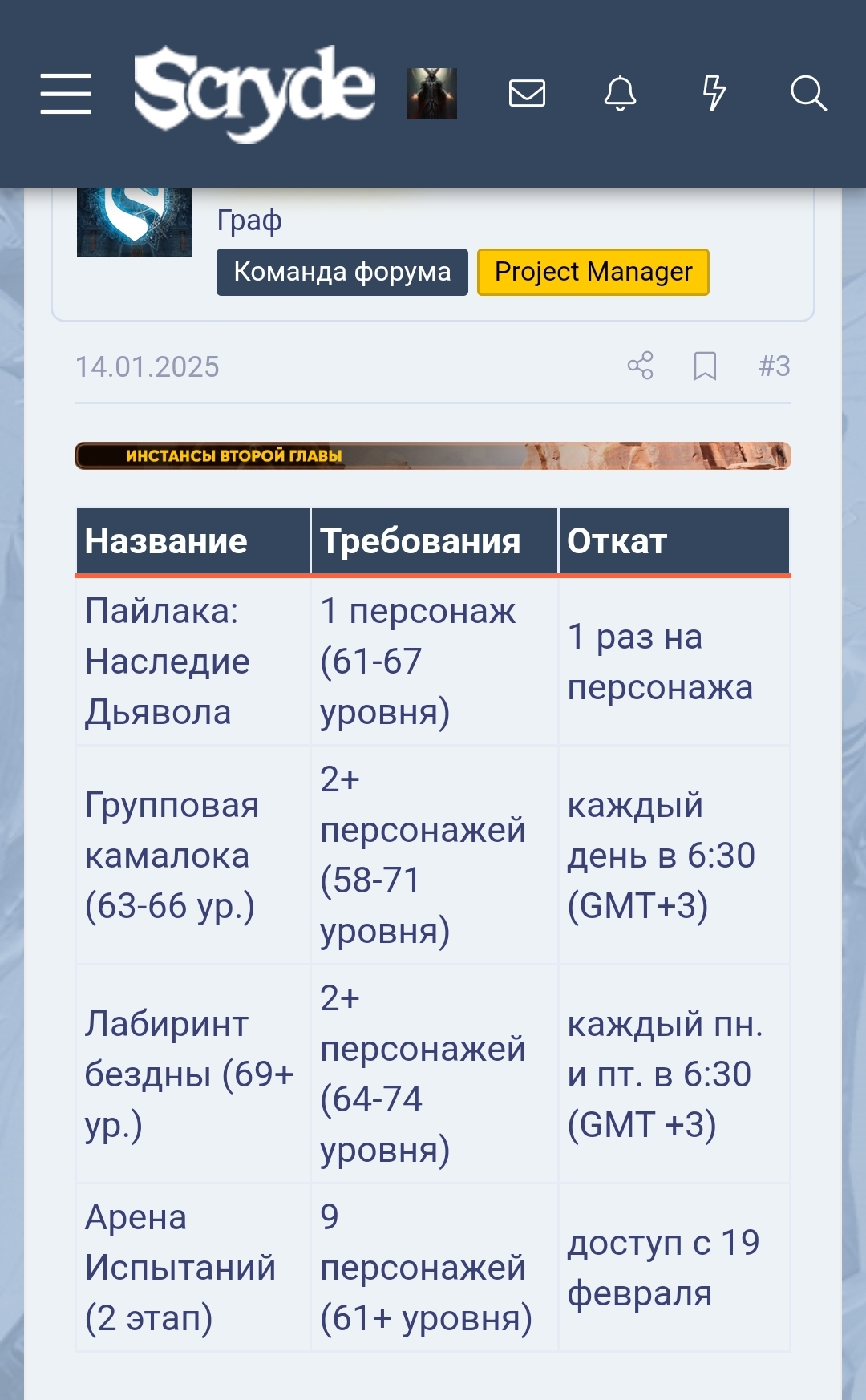
Task: Click the Project Manager badge
Action: [x=593, y=272]
